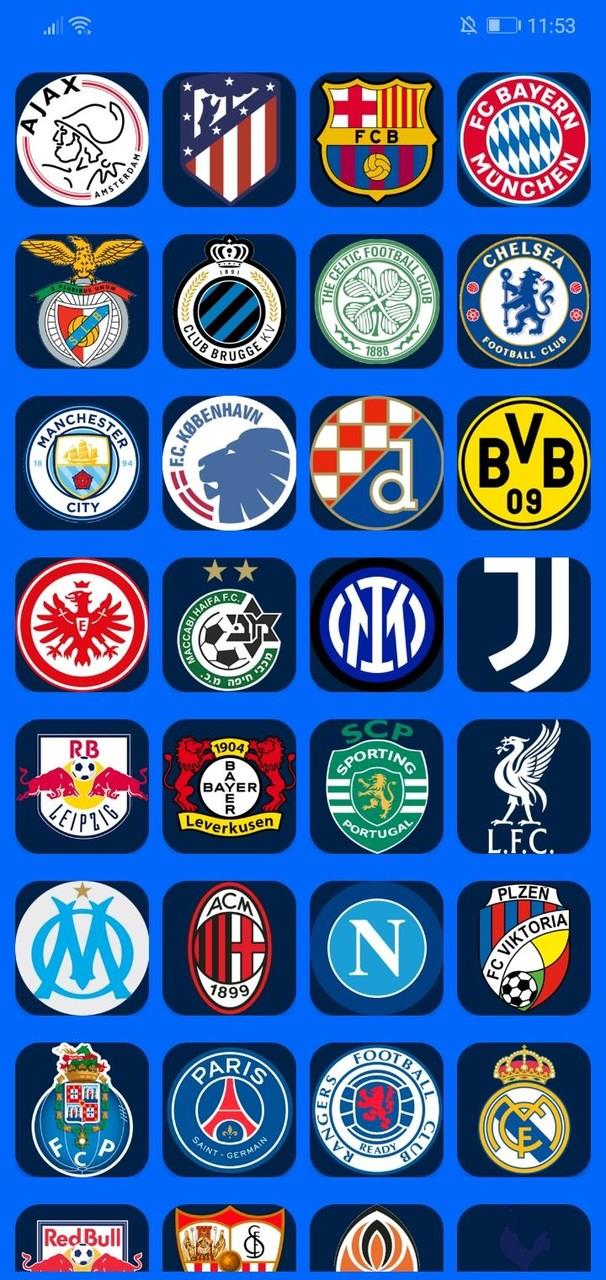Select the Benfica eagle crest tile

(82, 301)
